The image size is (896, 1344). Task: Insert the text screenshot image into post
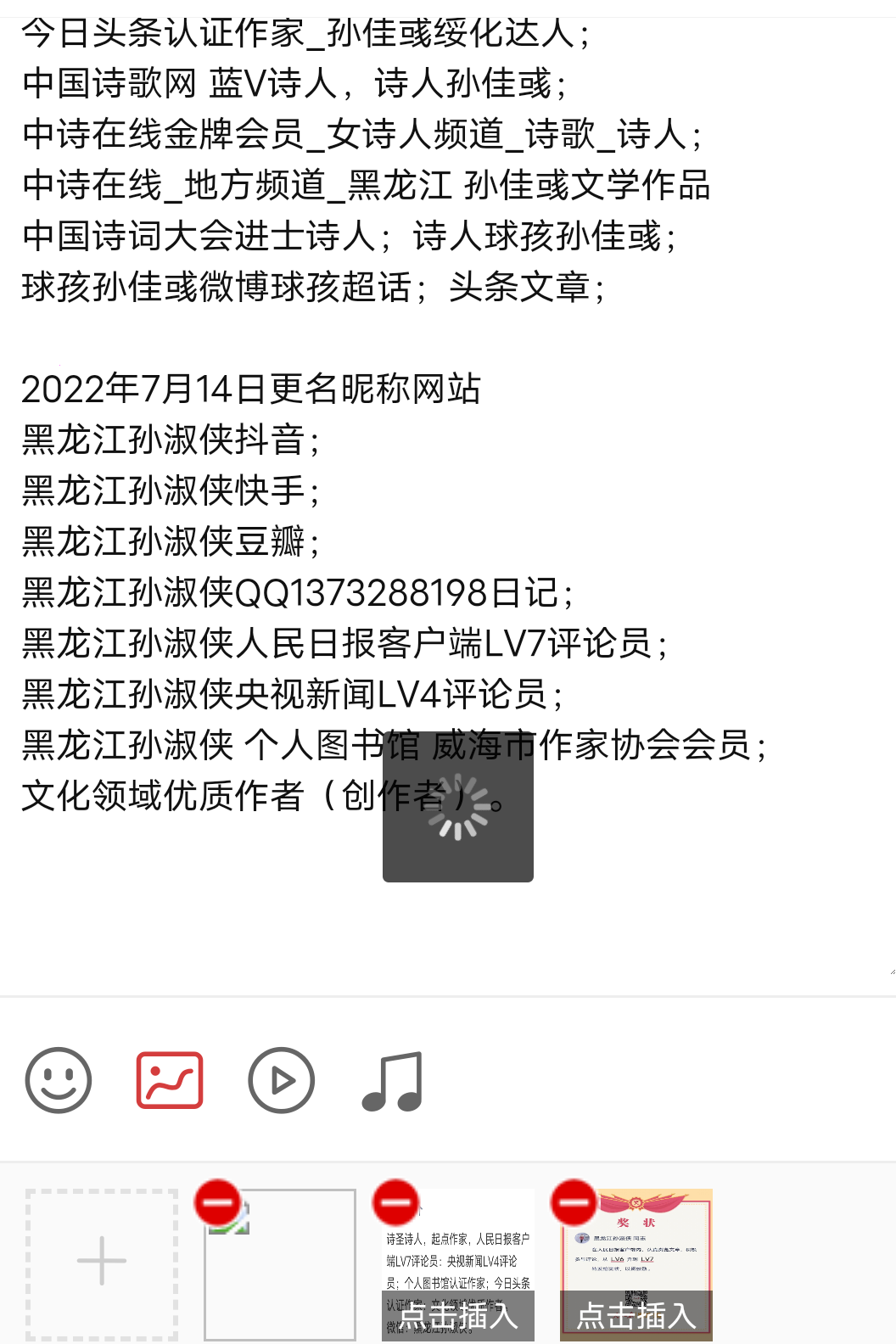[x=458, y=1316]
